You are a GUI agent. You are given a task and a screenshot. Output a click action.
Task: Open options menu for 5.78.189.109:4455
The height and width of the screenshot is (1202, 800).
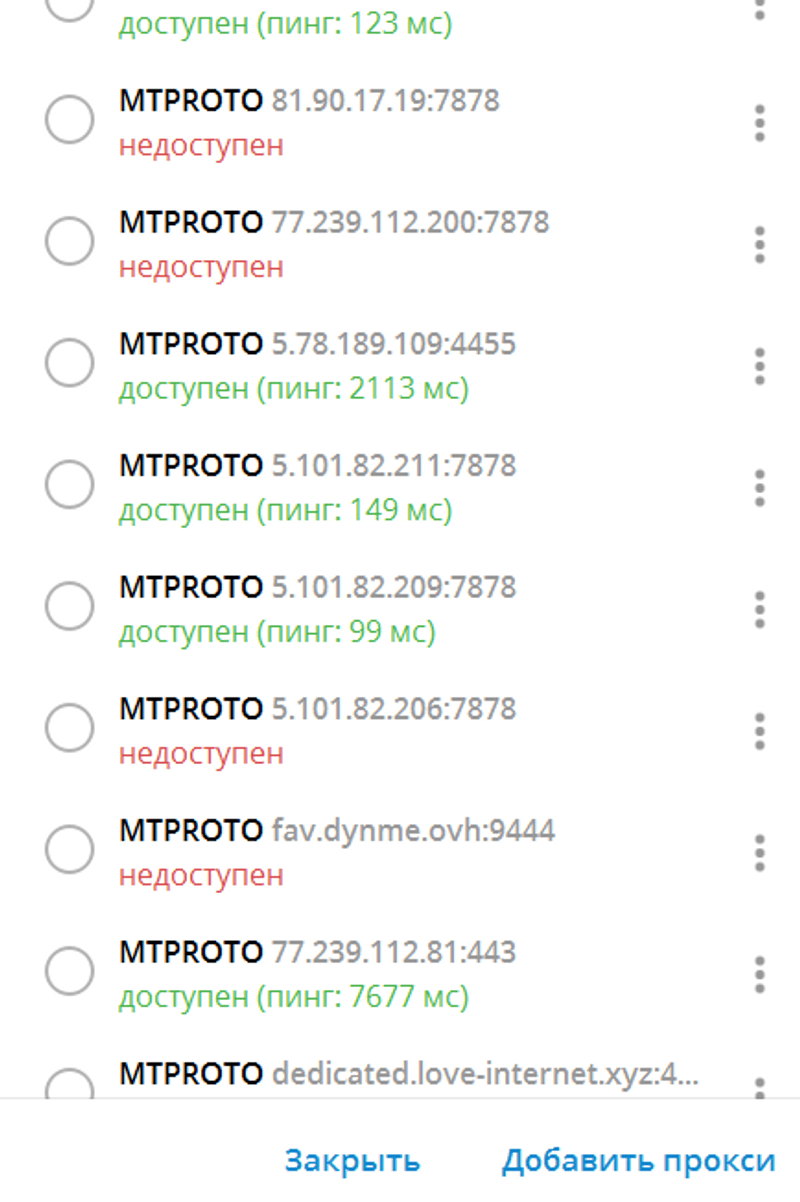tap(759, 366)
